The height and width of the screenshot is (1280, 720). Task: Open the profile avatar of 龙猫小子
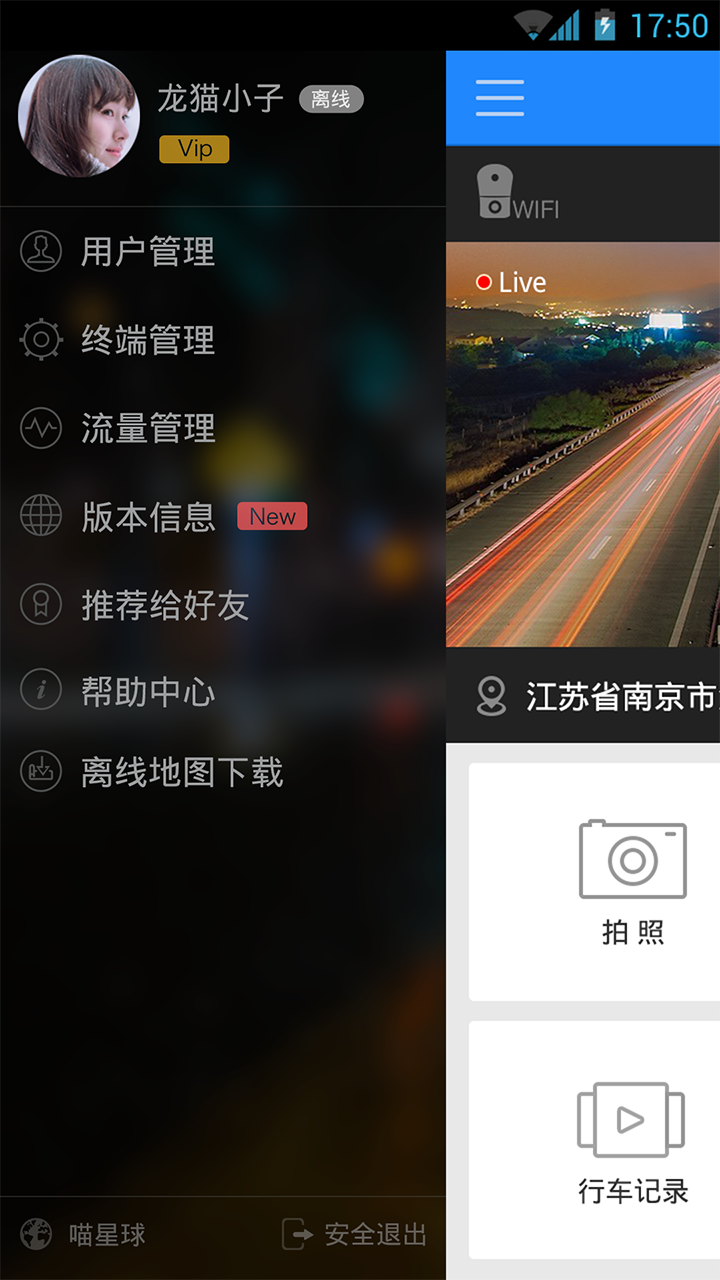pyautogui.click(x=79, y=116)
